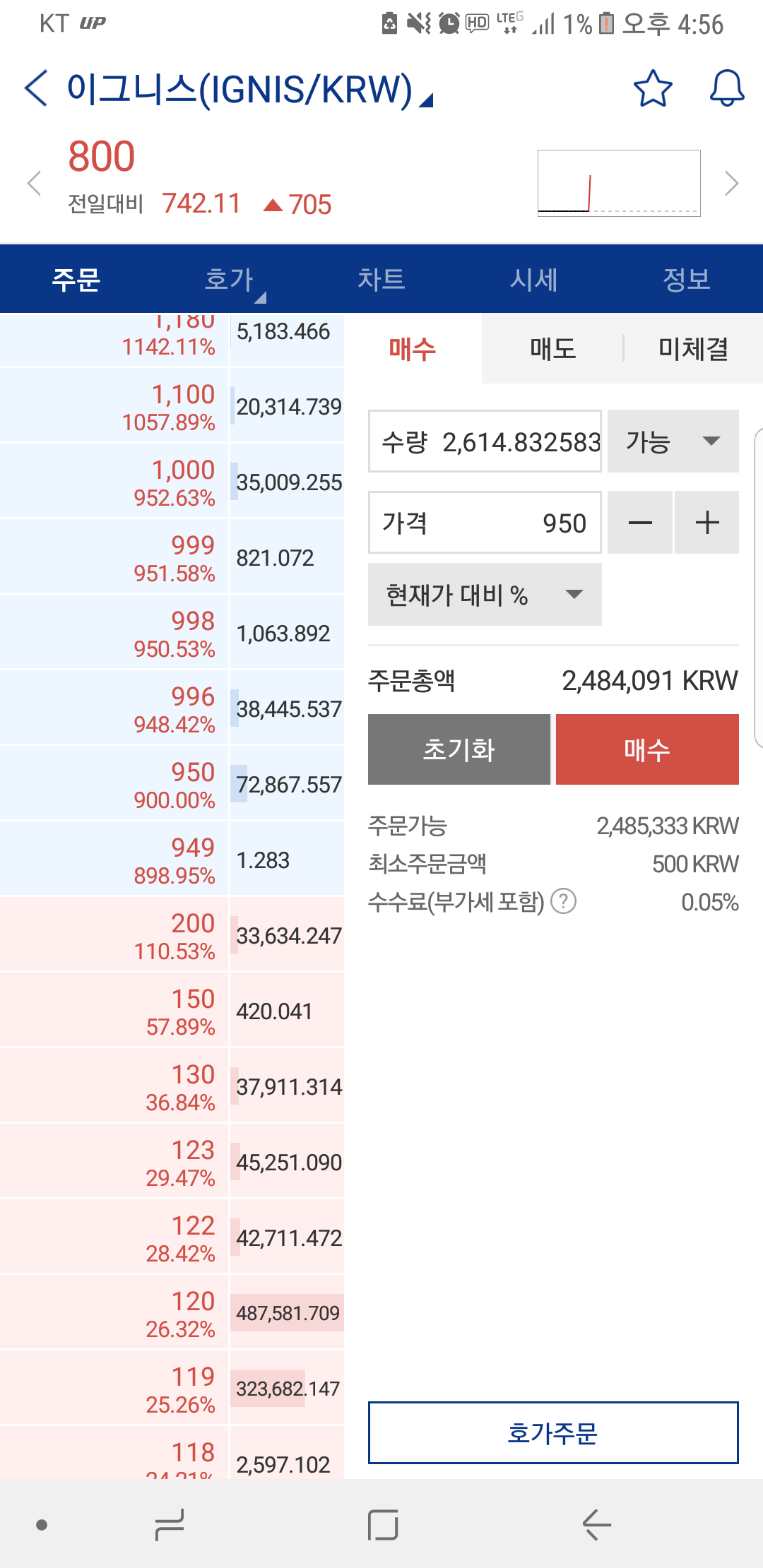Tap right chevron to view the next coin
The width and height of the screenshot is (763, 1568).
[x=731, y=184]
